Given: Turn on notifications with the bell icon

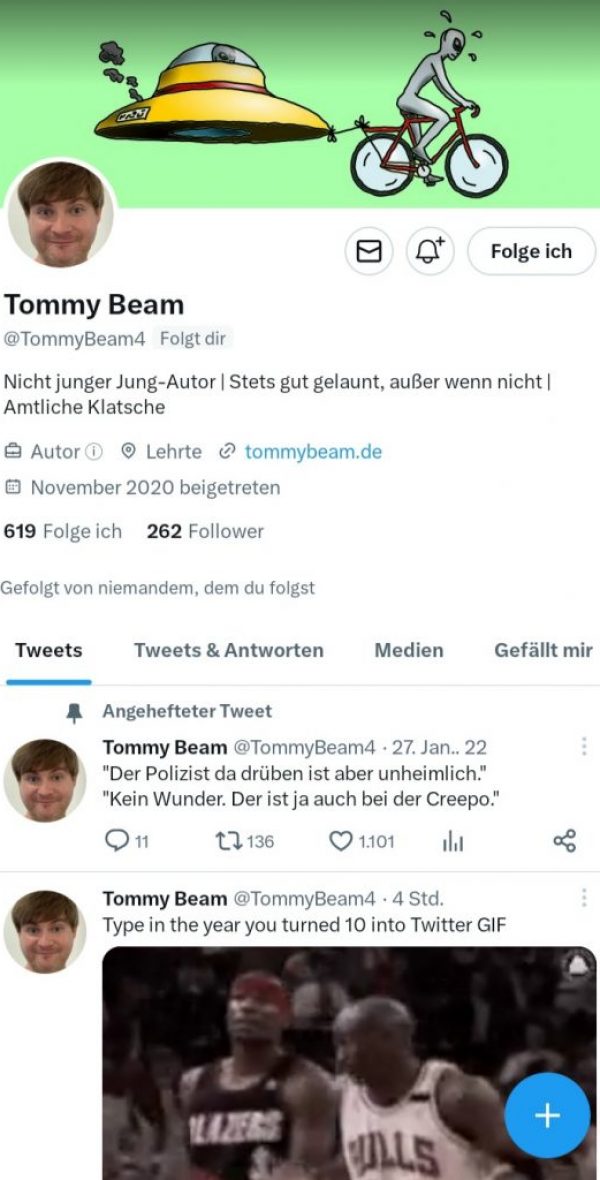Looking at the screenshot, I should pyautogui.click(x=430, y=252).
